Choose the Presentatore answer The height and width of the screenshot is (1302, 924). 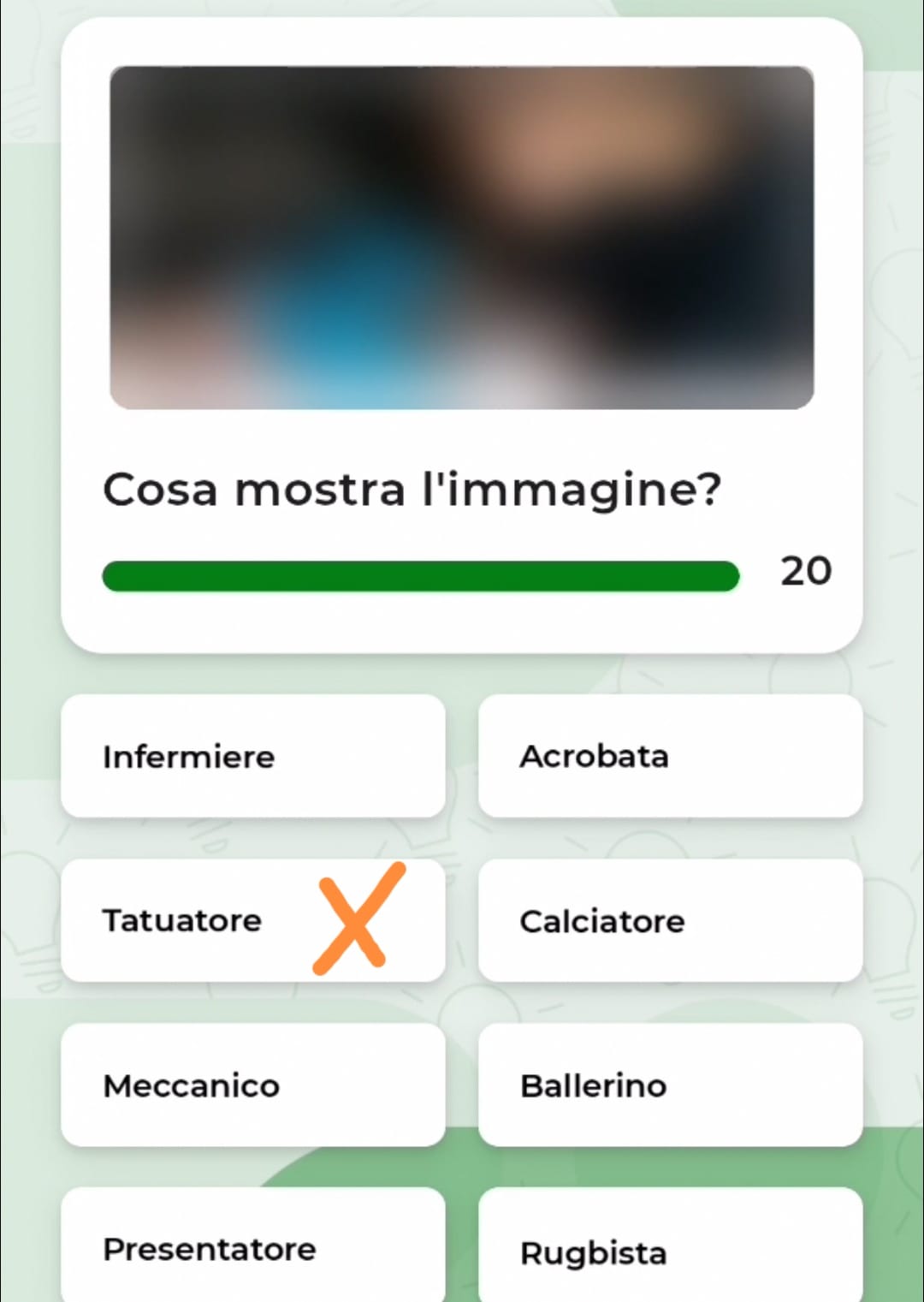pos(252,1249)
